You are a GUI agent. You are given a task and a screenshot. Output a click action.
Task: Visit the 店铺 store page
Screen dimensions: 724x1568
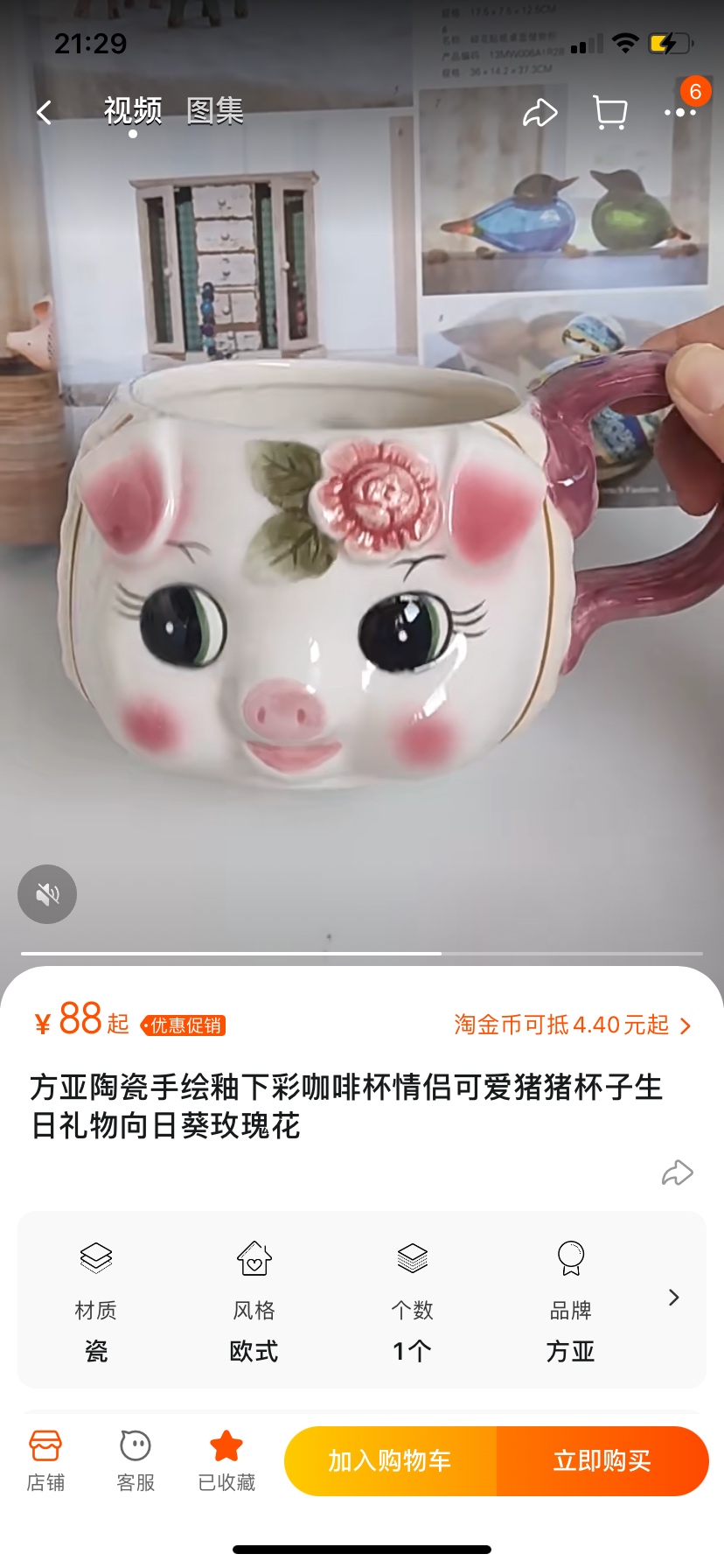(45, 1459)
